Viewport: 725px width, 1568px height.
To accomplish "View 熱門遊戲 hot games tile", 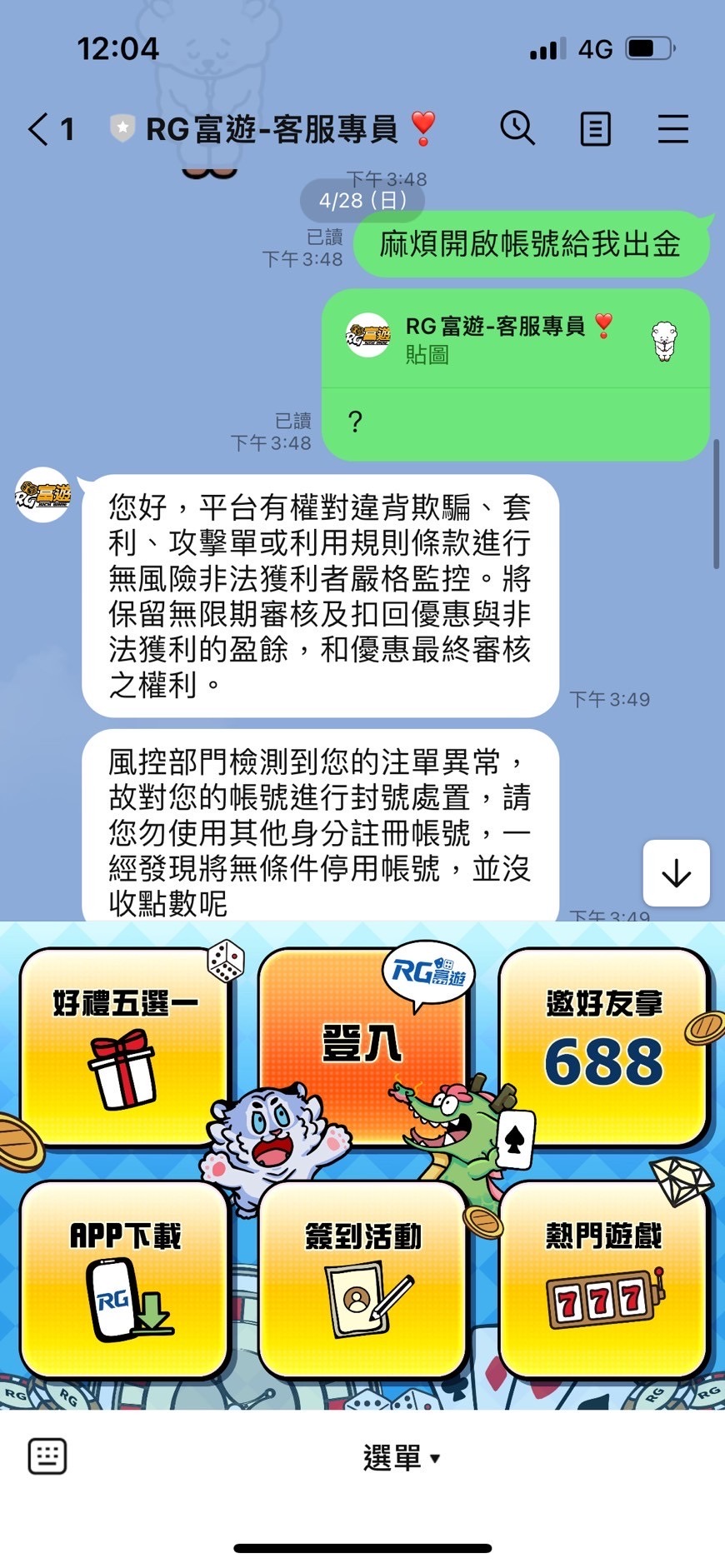I will tap(603, 1278).
